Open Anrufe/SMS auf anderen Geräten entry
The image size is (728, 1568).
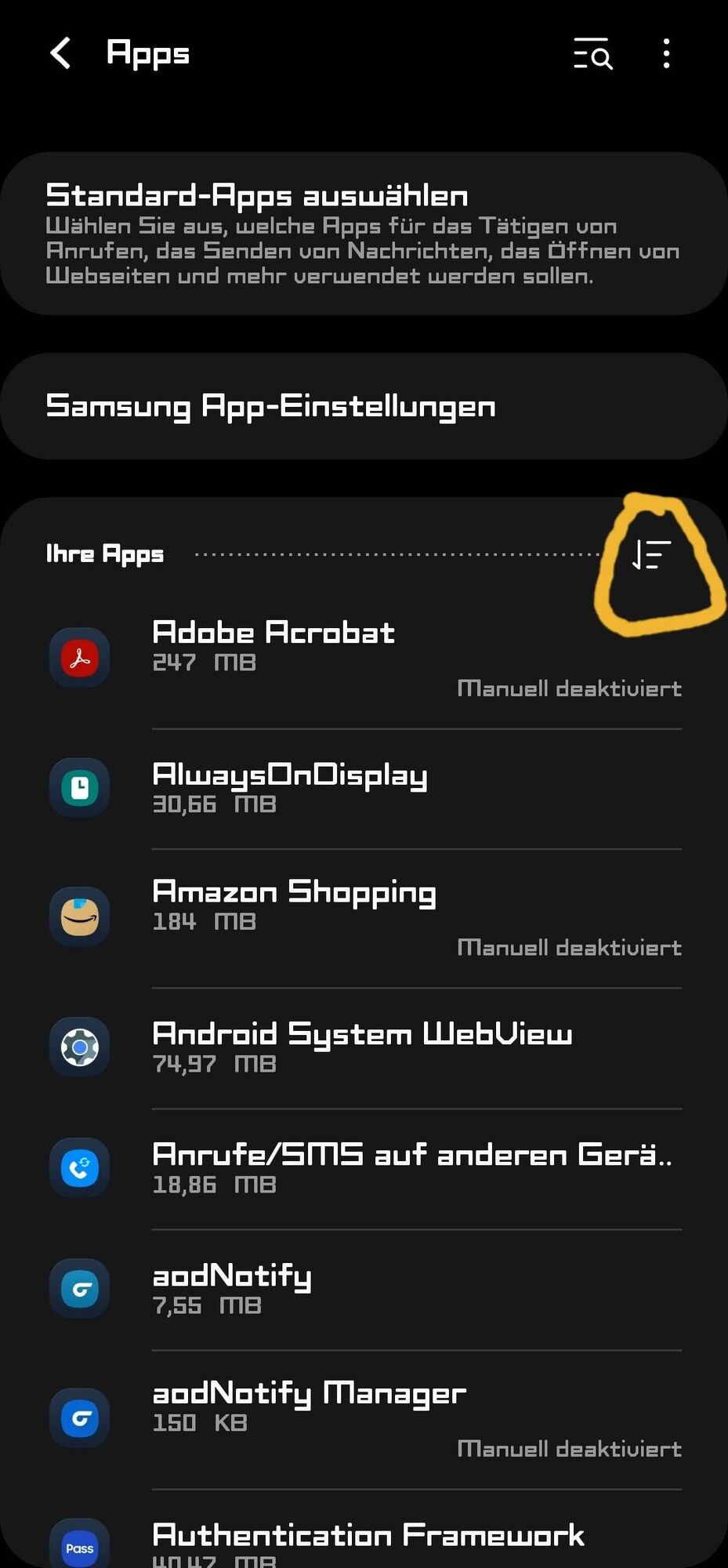[364, 1167]
